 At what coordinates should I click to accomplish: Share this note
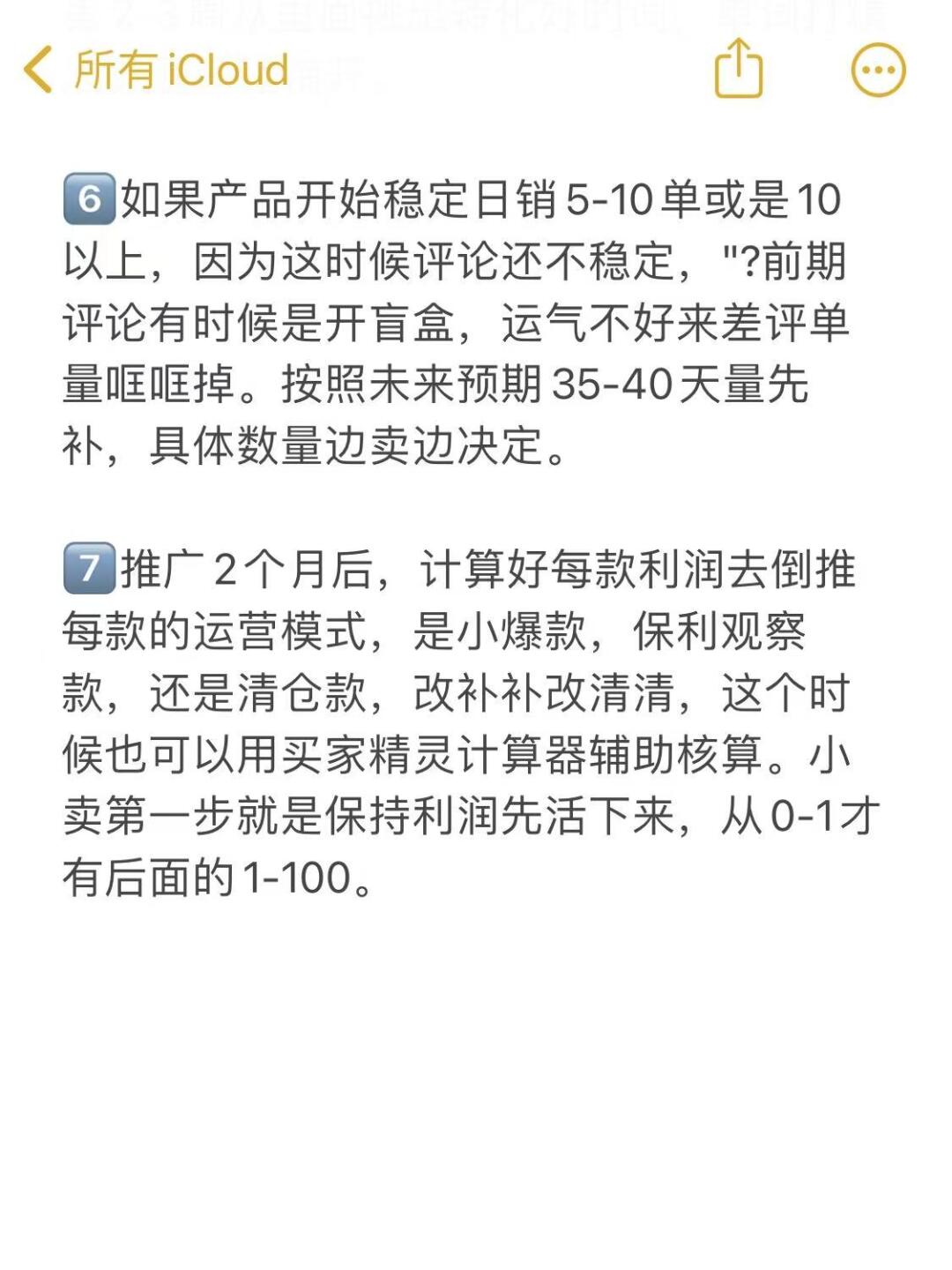tap(738, 68)
